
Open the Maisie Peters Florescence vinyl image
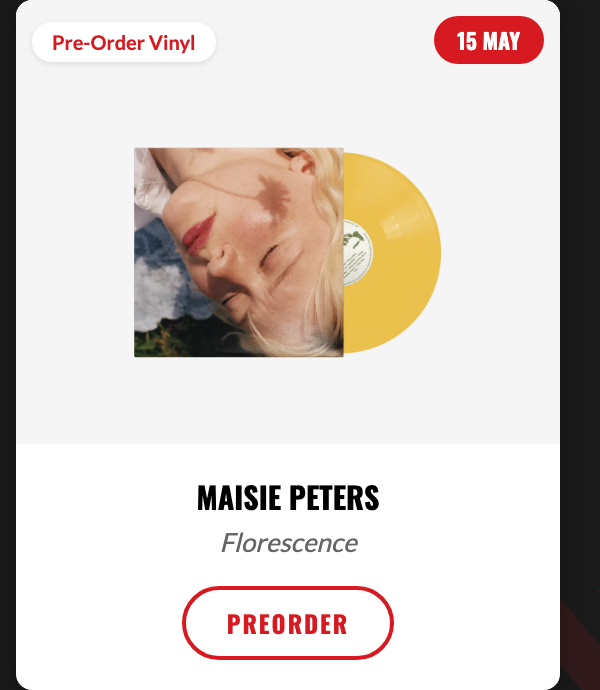(286, 251)
